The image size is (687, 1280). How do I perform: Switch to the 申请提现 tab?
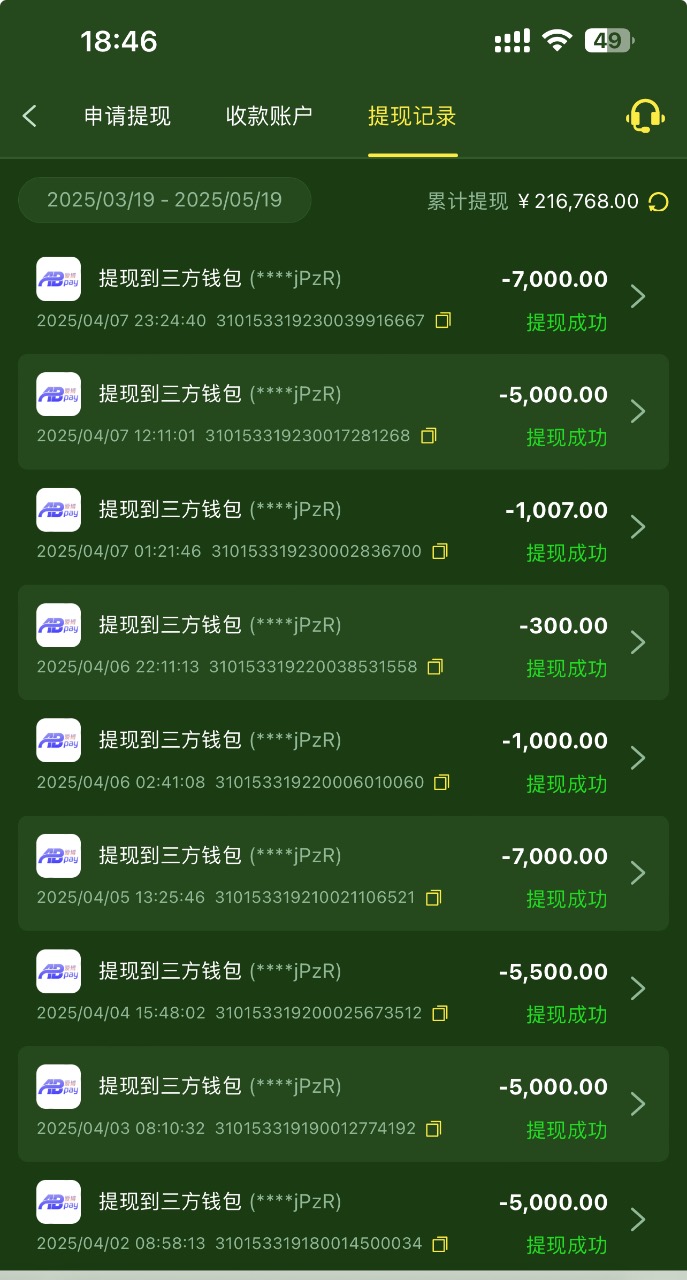click(127, 116)
